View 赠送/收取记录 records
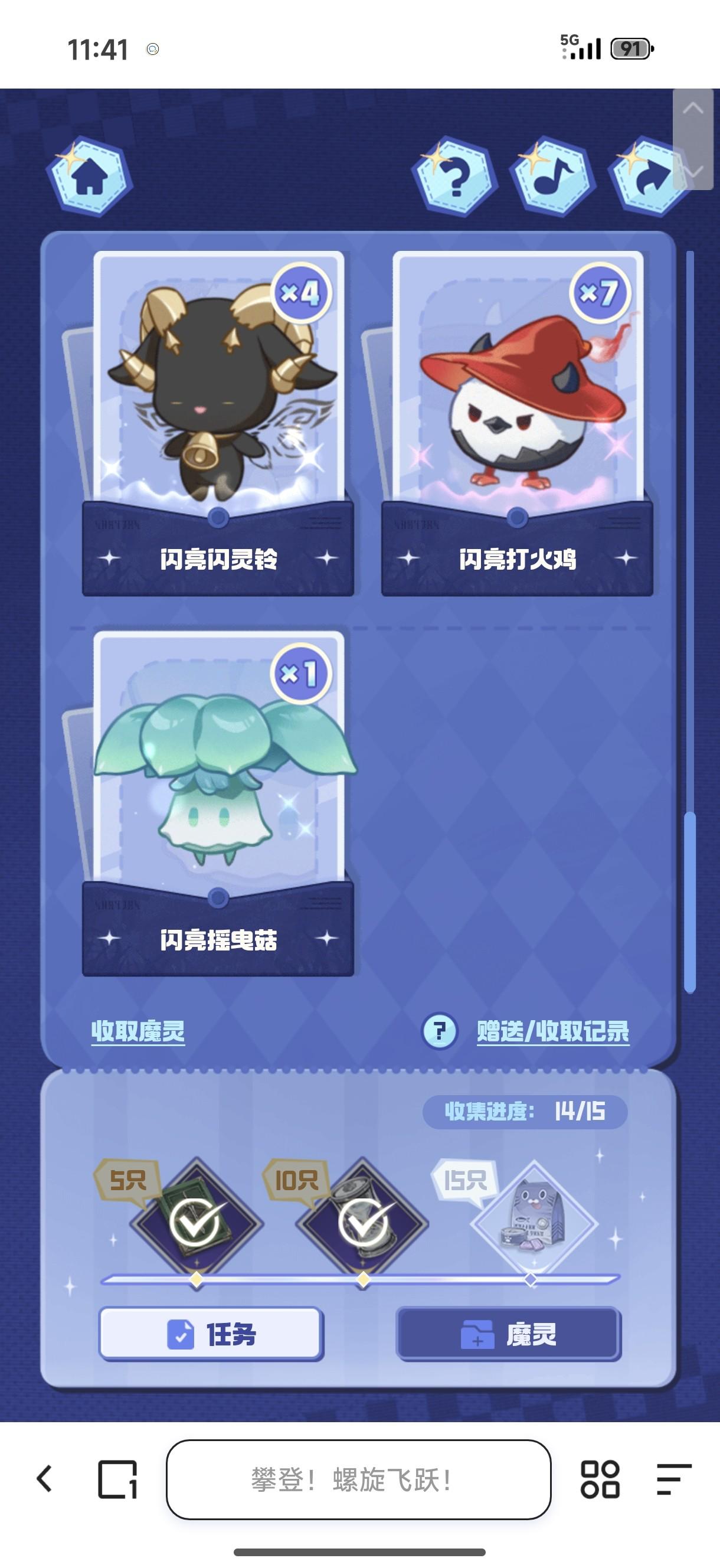The height and width of the screenshot is (1568, 720). click(552, 1032)
